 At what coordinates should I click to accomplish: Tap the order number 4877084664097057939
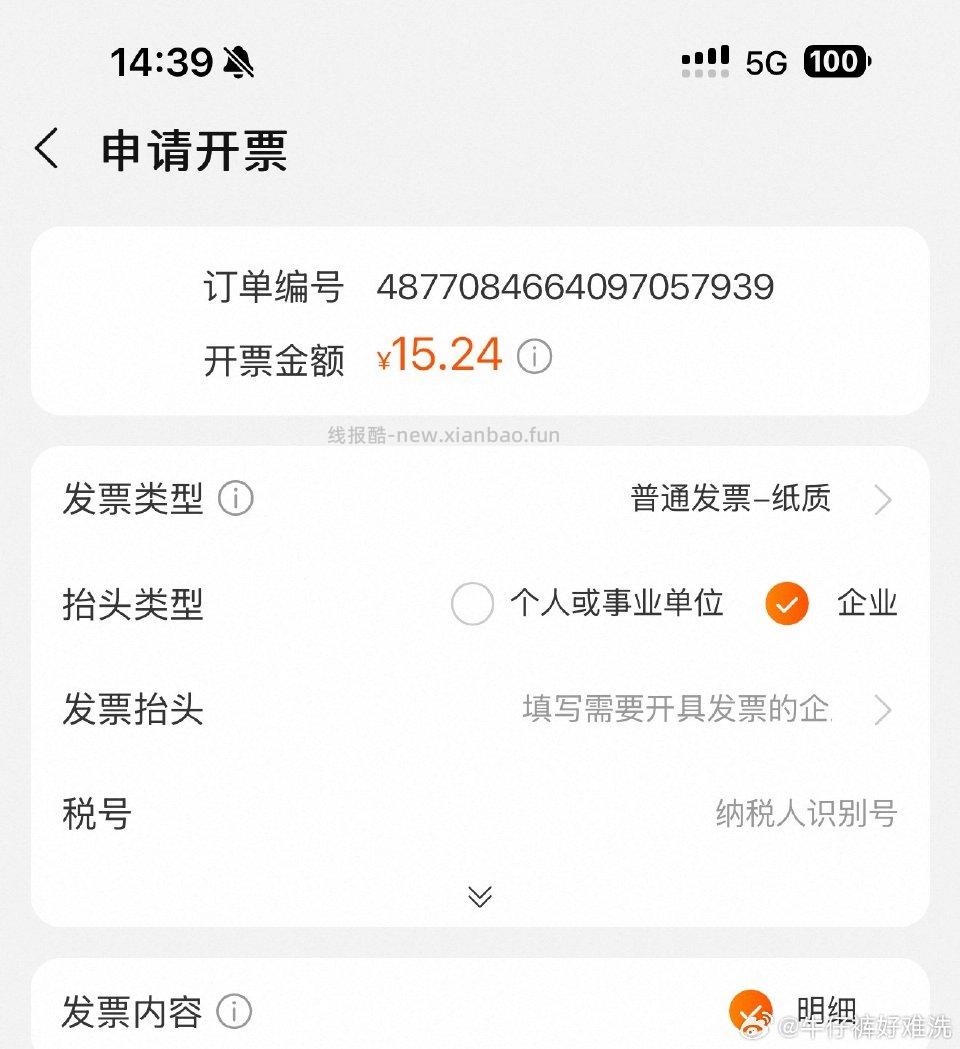pyautogui.click(x=575, y=287)
